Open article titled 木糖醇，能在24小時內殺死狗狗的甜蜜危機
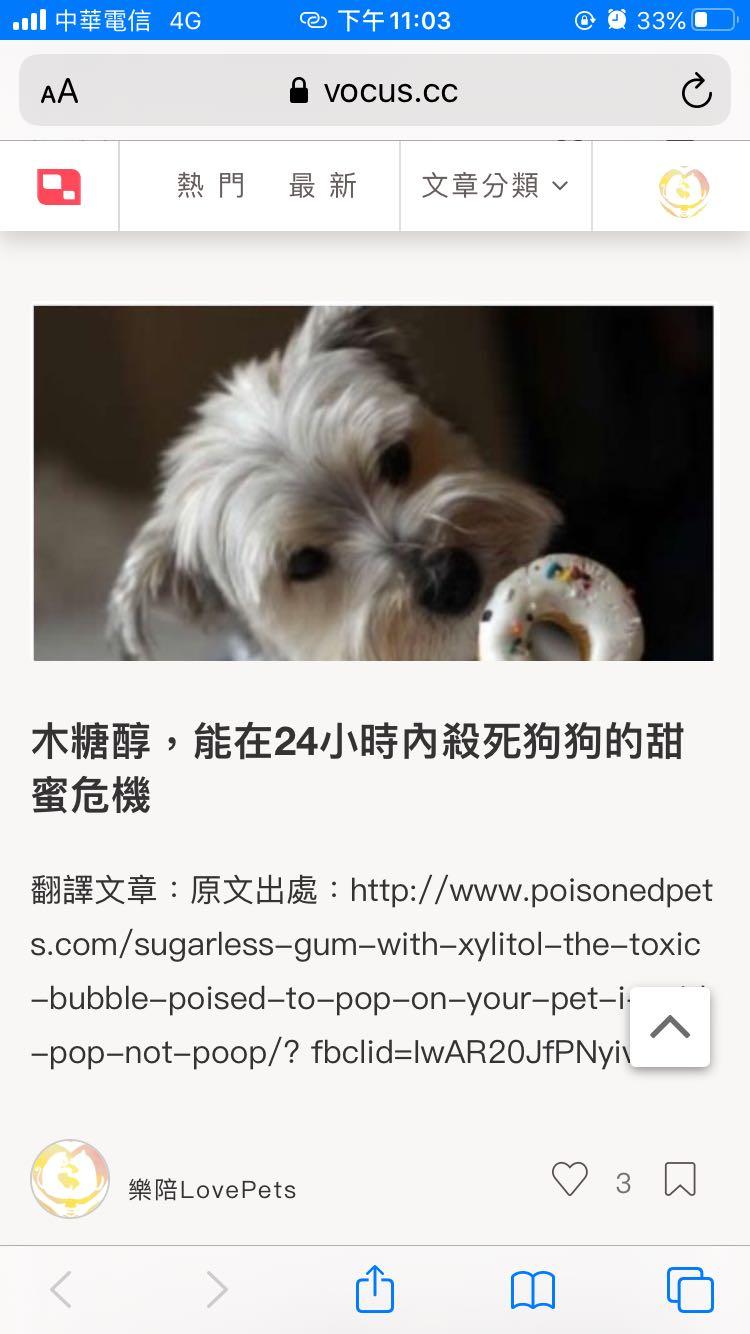750x1334 pixels. (x=358, y=769)
